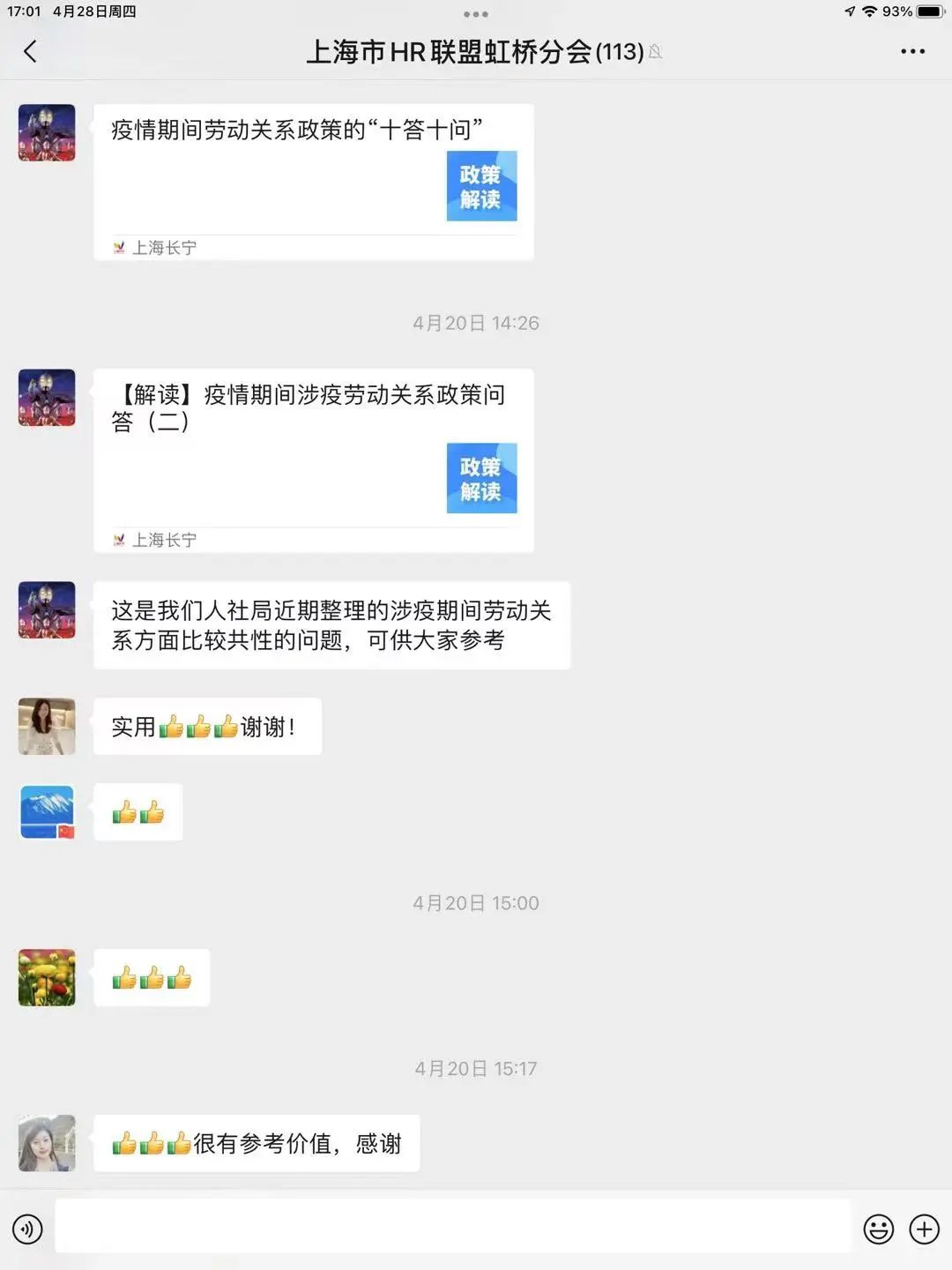Open the emoji sticker picker
The height and width of the screenshot is (1270, 952).
878,1229
